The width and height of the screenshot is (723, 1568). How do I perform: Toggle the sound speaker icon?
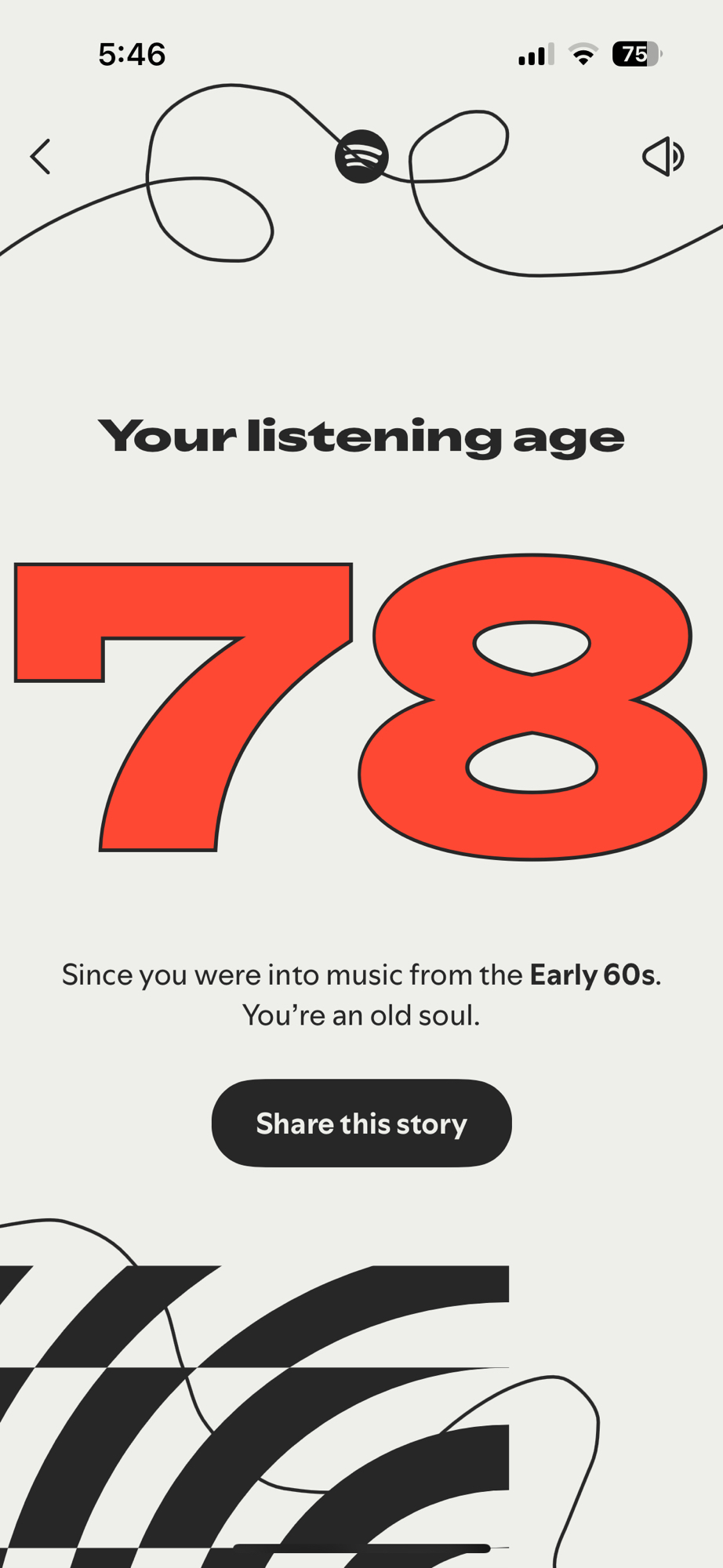pyautogui.click(x=663, y=157)
